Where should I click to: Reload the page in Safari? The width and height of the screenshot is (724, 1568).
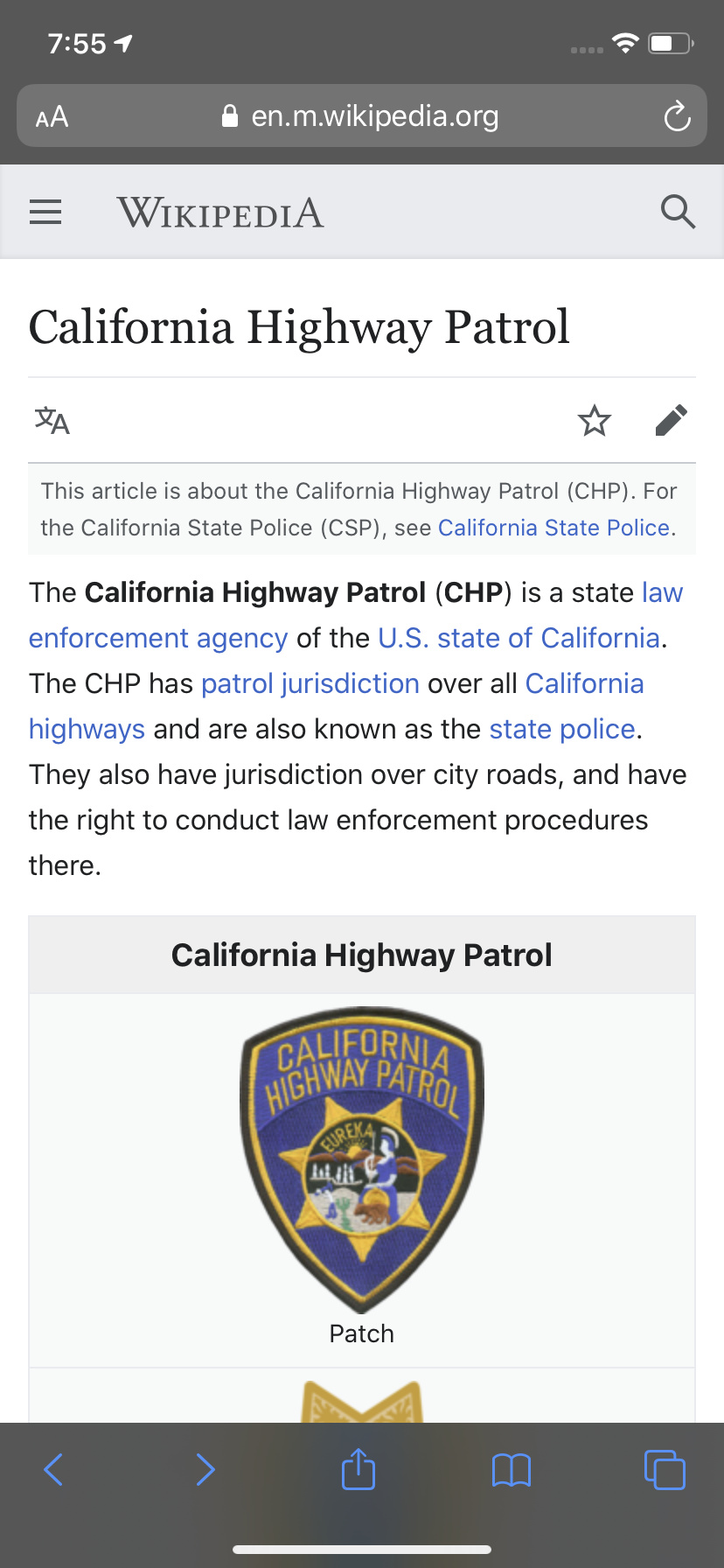[x=677, y=116]
